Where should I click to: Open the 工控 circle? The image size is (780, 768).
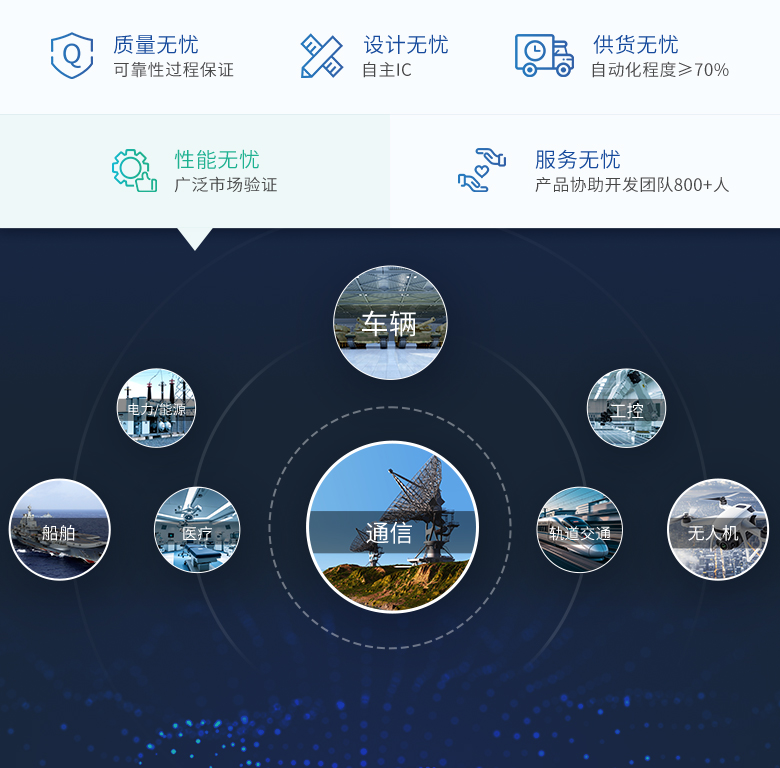pyautogui.click(x=626, y=408)
